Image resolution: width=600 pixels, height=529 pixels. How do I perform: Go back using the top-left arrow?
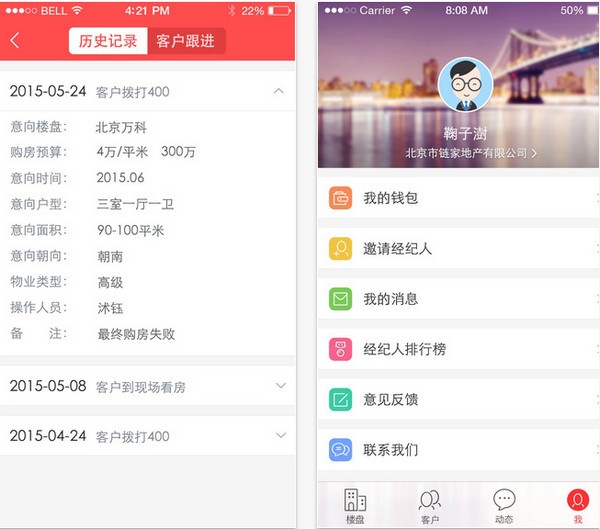tap(15, 41)
